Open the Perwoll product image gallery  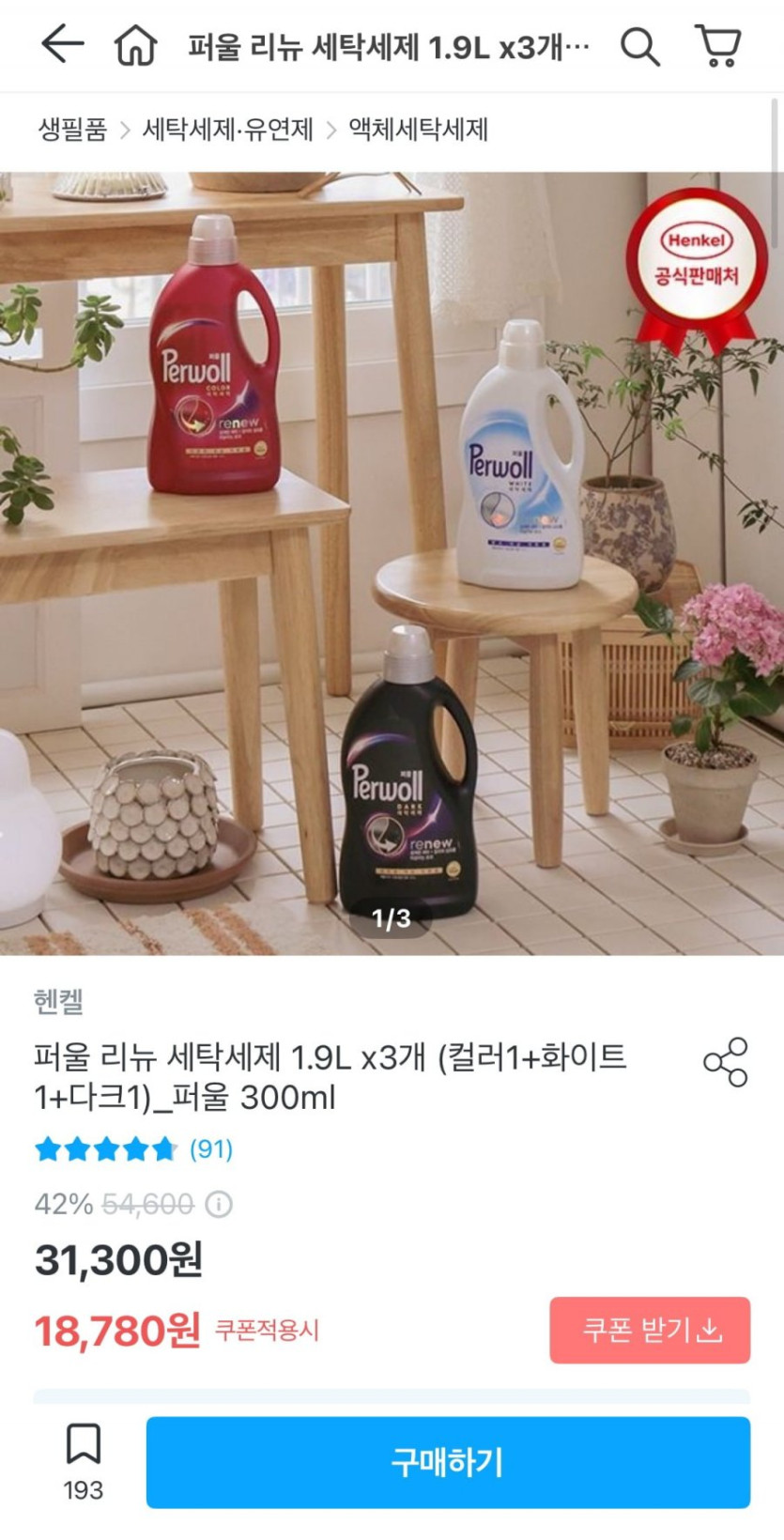(x=392, y=563)
